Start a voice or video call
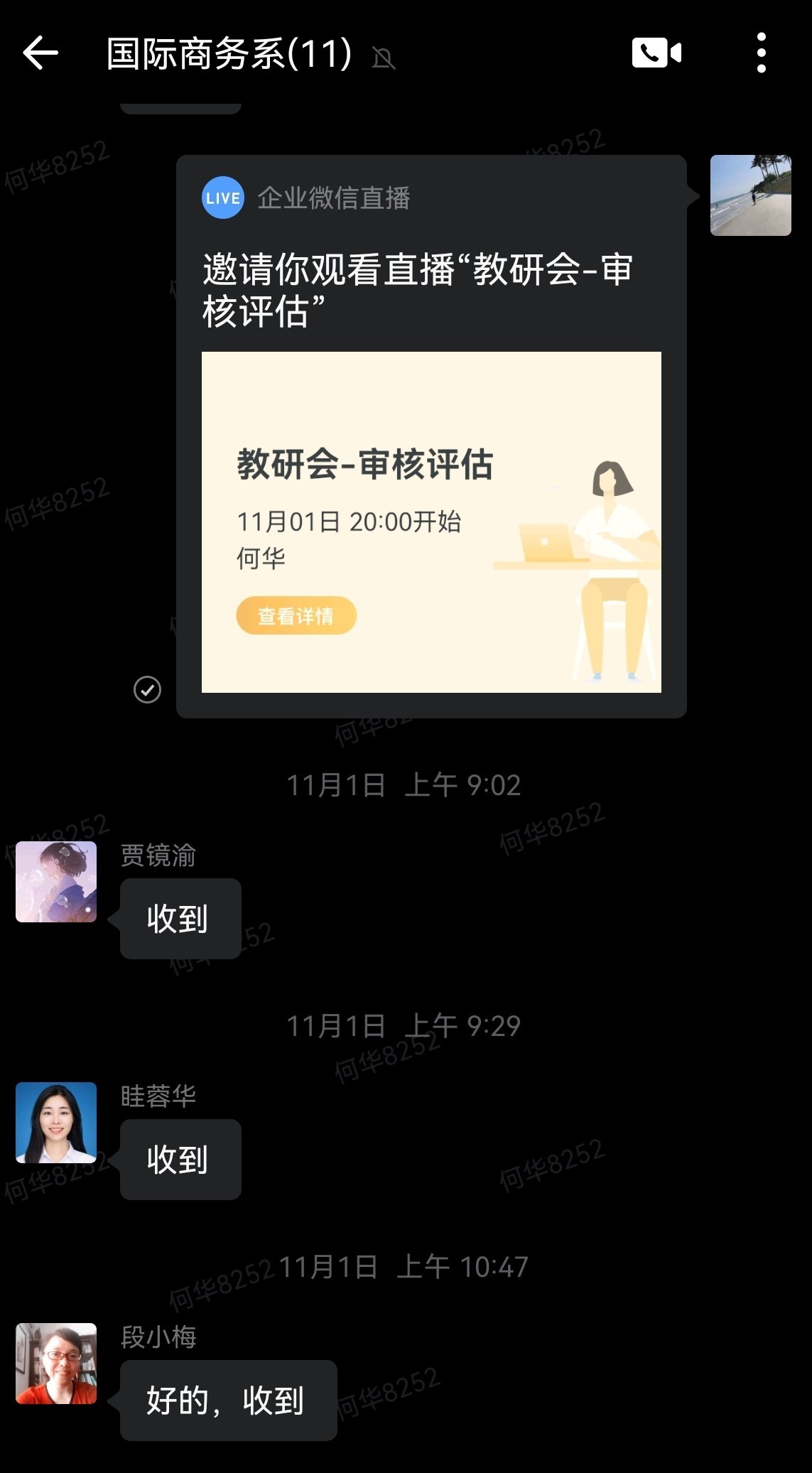The width and height of the screenshot is (812, 1473). click(656, 53)
